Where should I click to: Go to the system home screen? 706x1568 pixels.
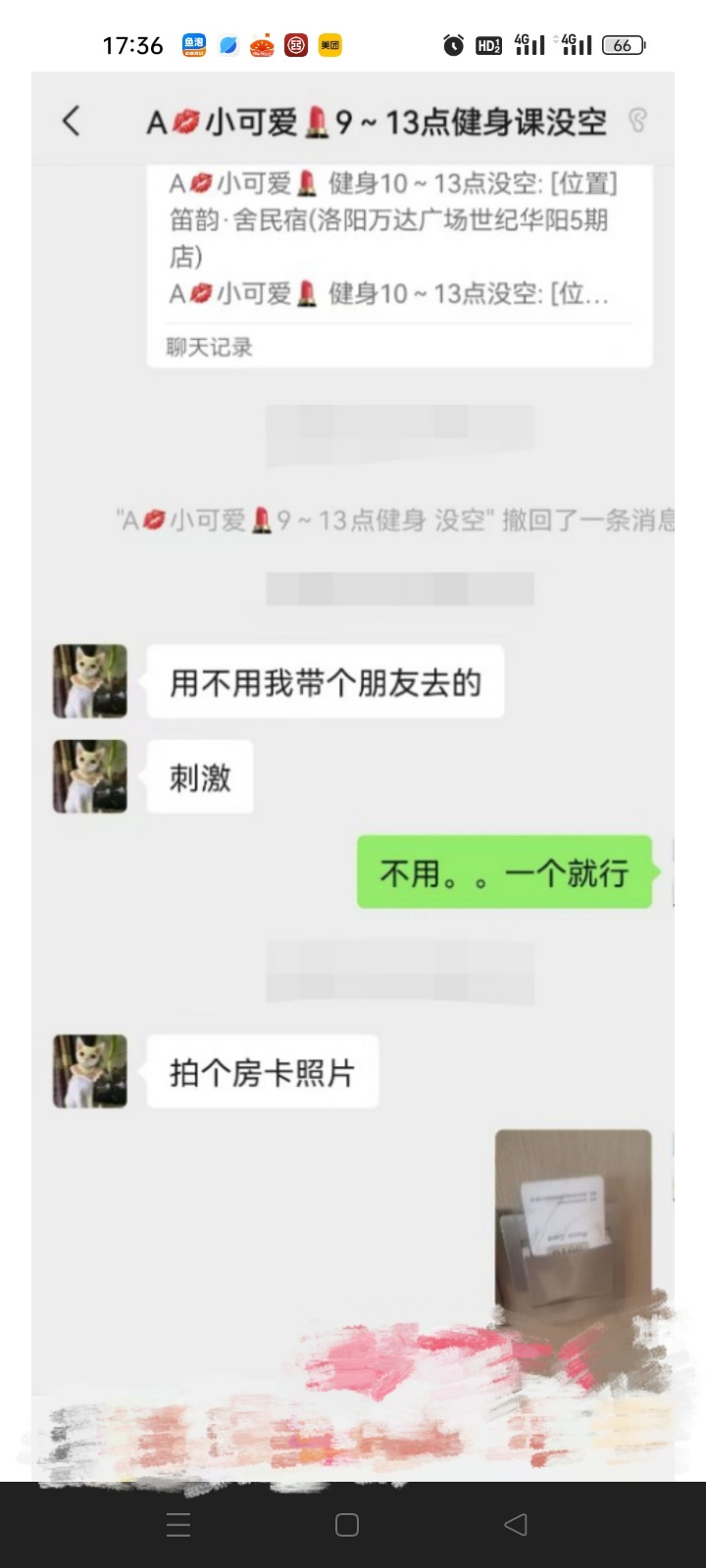click(347, 1525)
